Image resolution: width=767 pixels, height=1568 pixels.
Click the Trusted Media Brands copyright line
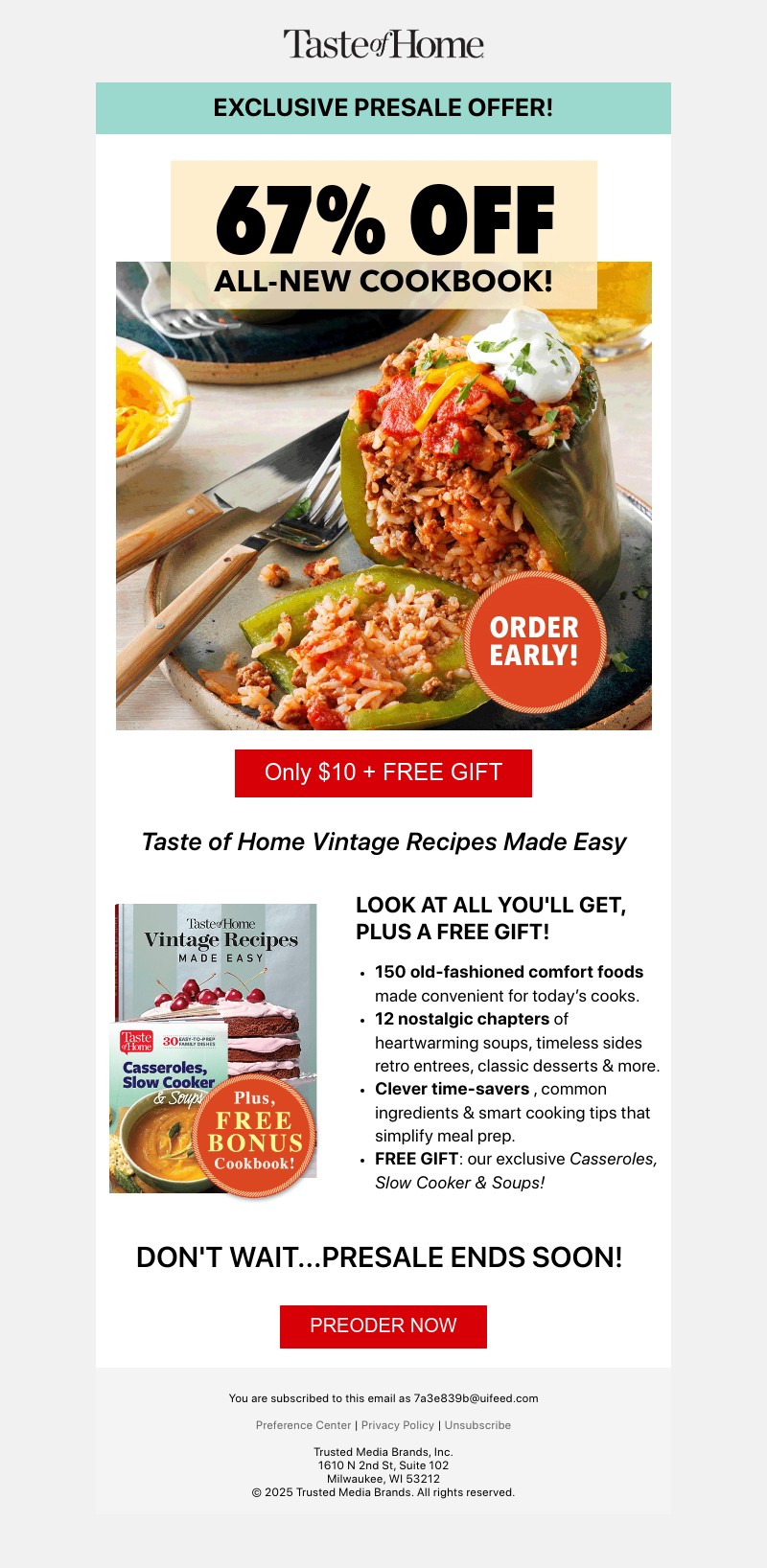[383, 1491]
